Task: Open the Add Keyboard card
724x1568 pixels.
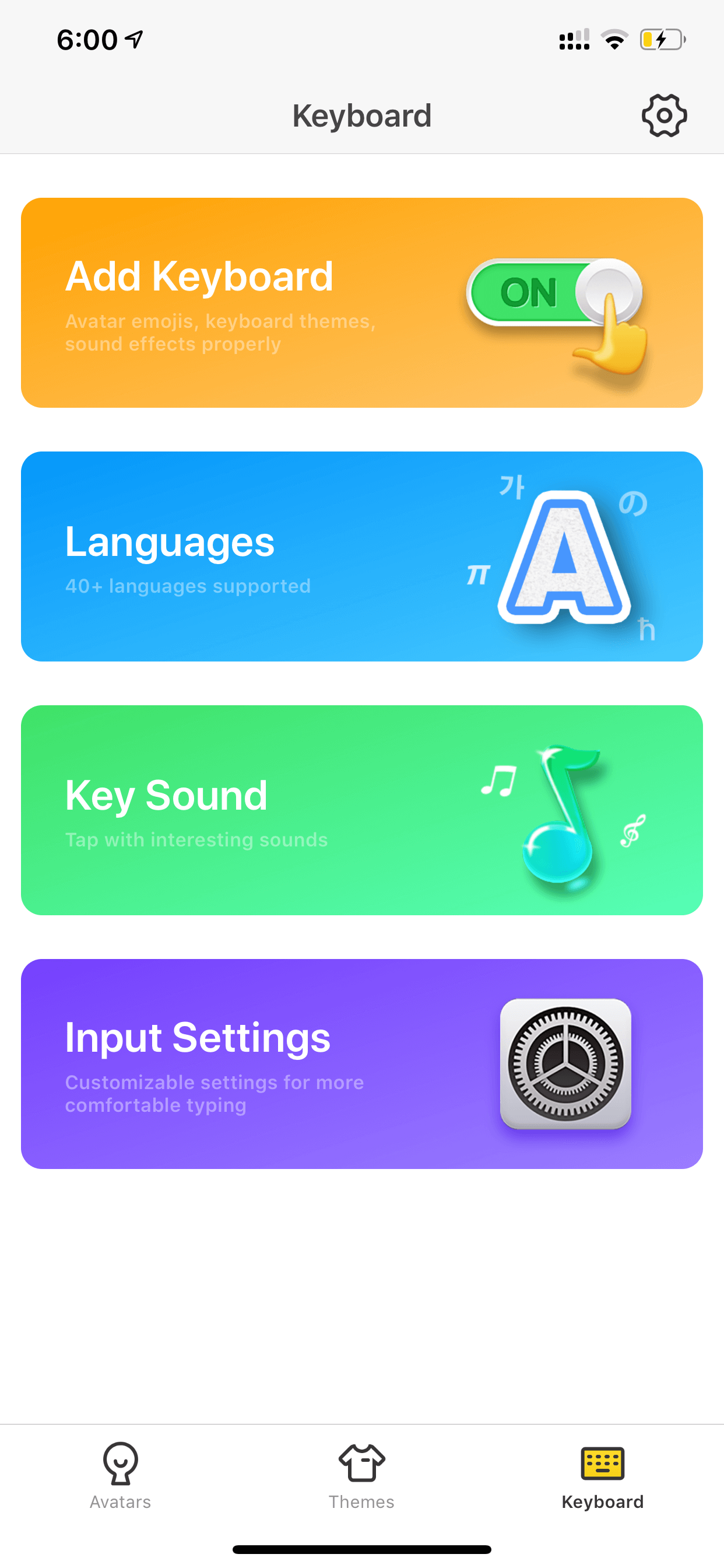Action: pyautogui.click(x=362, y=303)
